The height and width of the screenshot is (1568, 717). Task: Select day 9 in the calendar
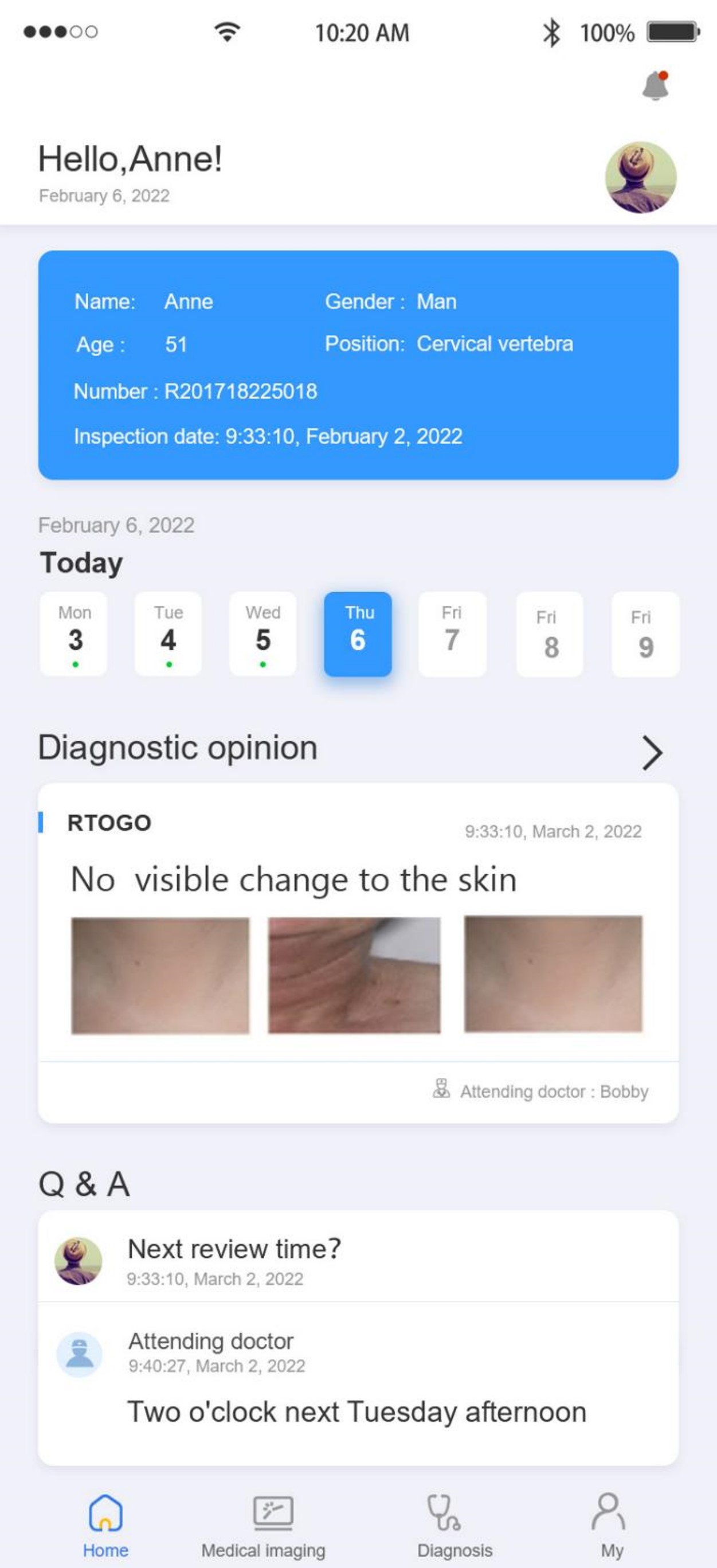point(645,634)
